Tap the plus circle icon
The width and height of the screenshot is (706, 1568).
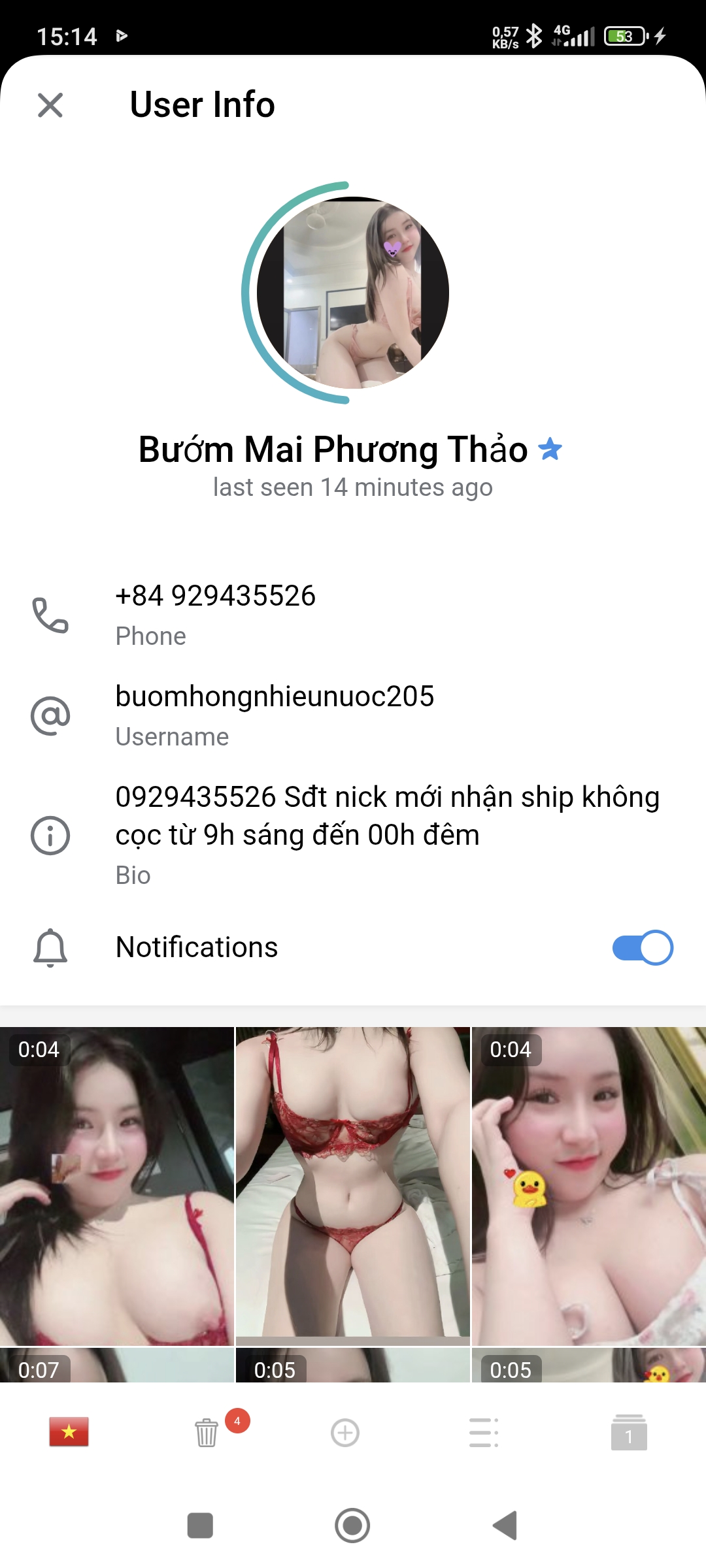pos(345,1432)
